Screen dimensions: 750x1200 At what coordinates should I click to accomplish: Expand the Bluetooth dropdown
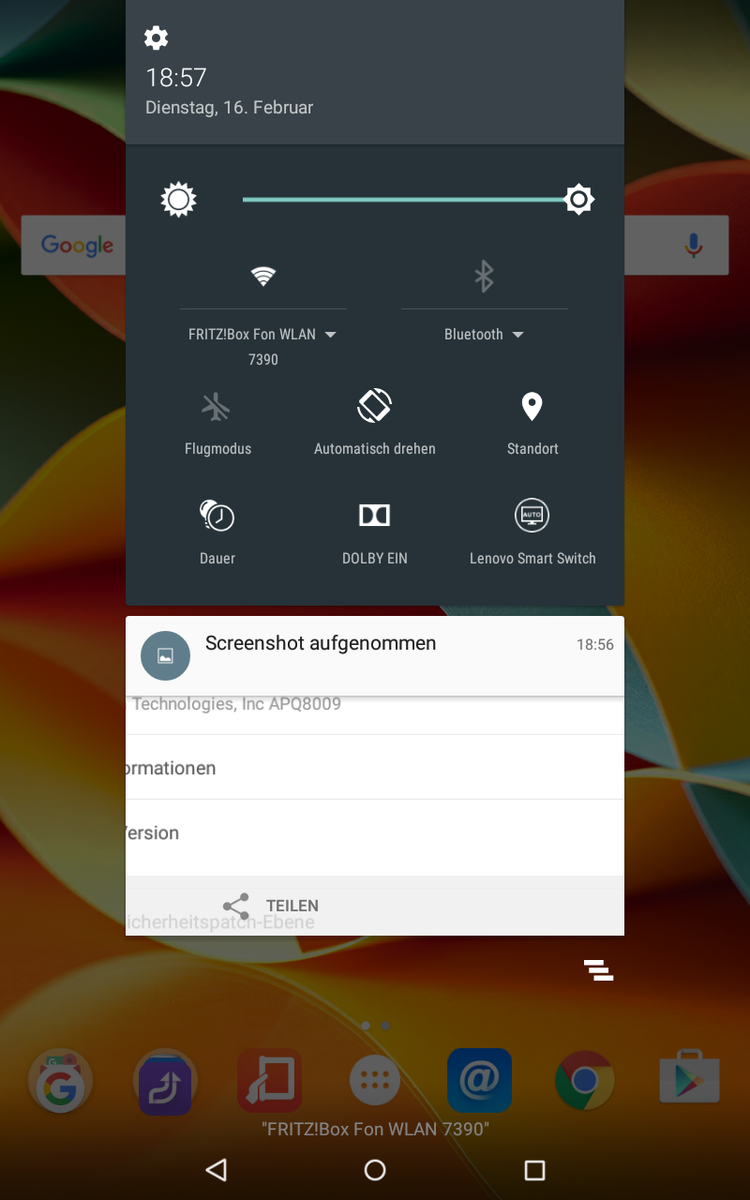pyautogui.click(x=484, y=335)
